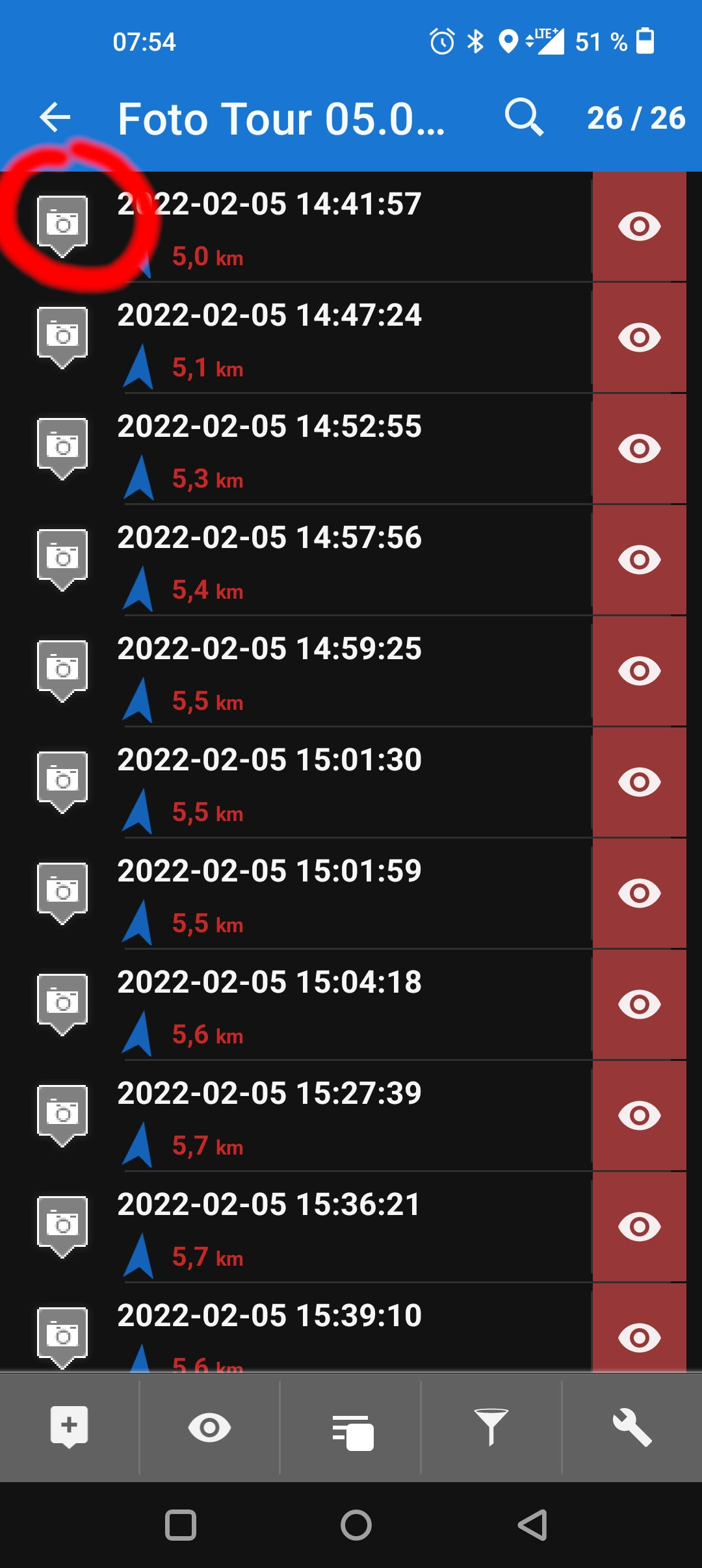
Task: Toggle visibility of the 15:01:30 point
Action: (x=639, y=782)
